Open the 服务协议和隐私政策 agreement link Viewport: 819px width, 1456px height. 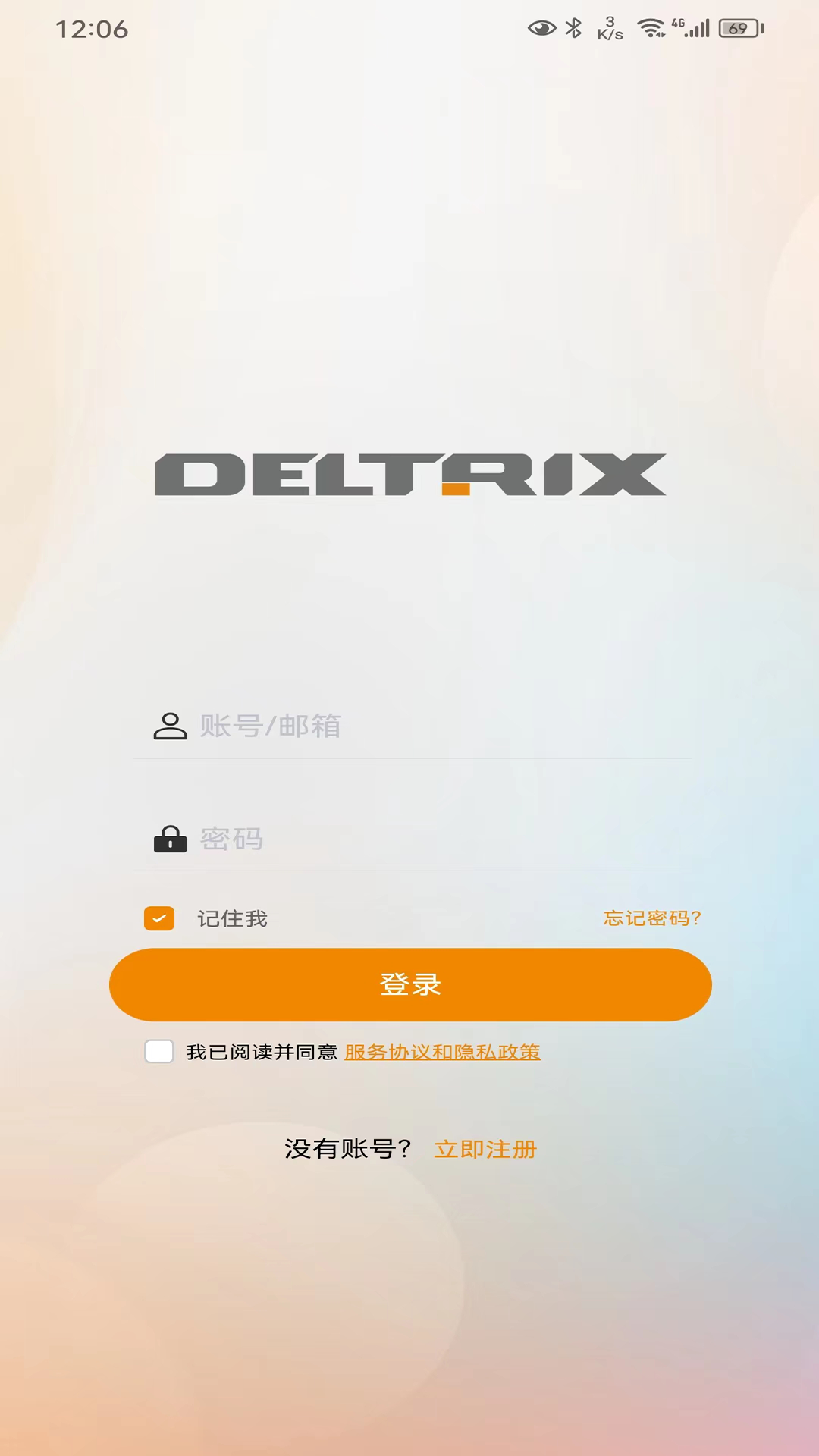point(442,1053)
